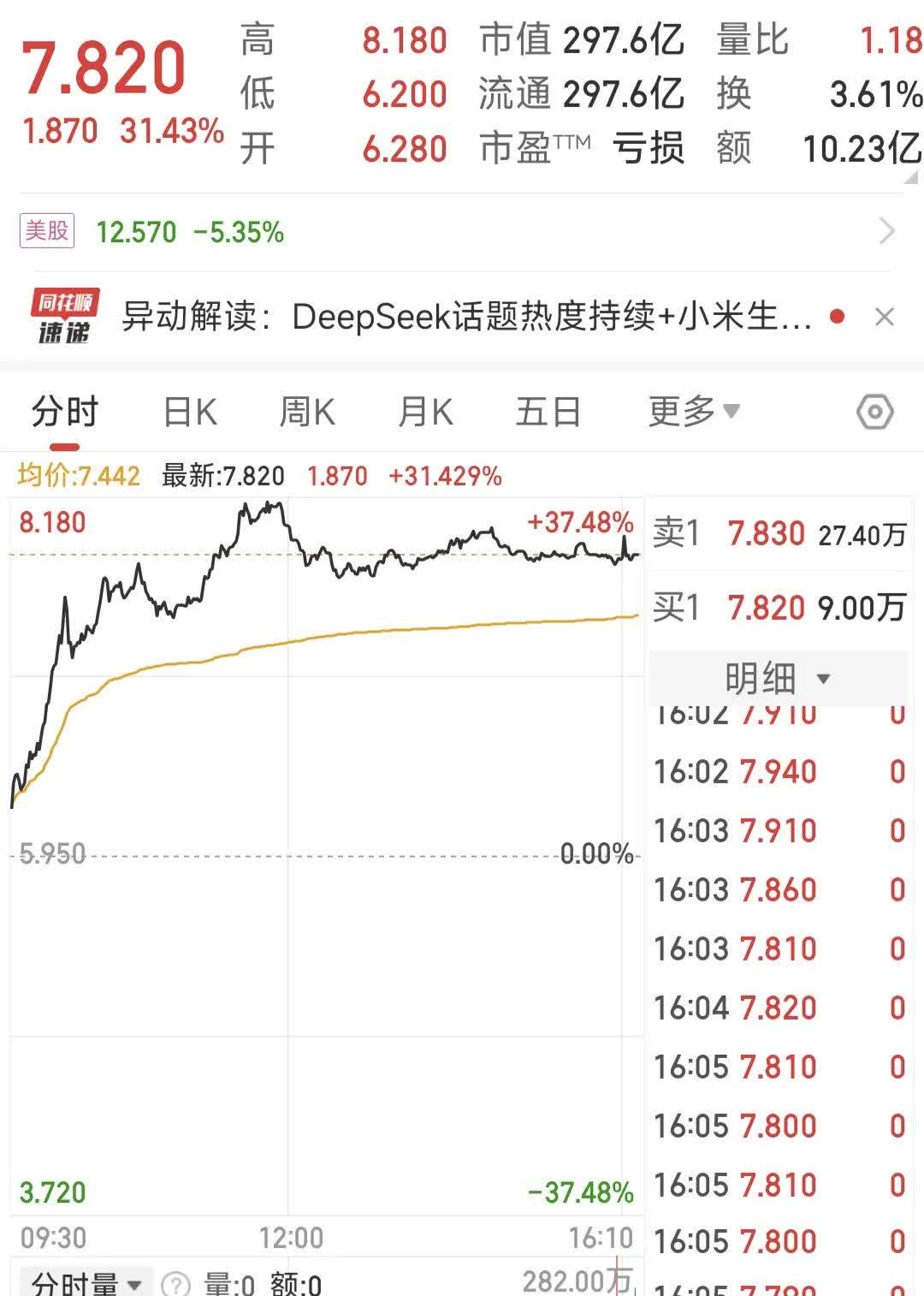Change the 分时量 indicator dropdown
This screenshot has width=924, height=1296.
(86, 1282)
